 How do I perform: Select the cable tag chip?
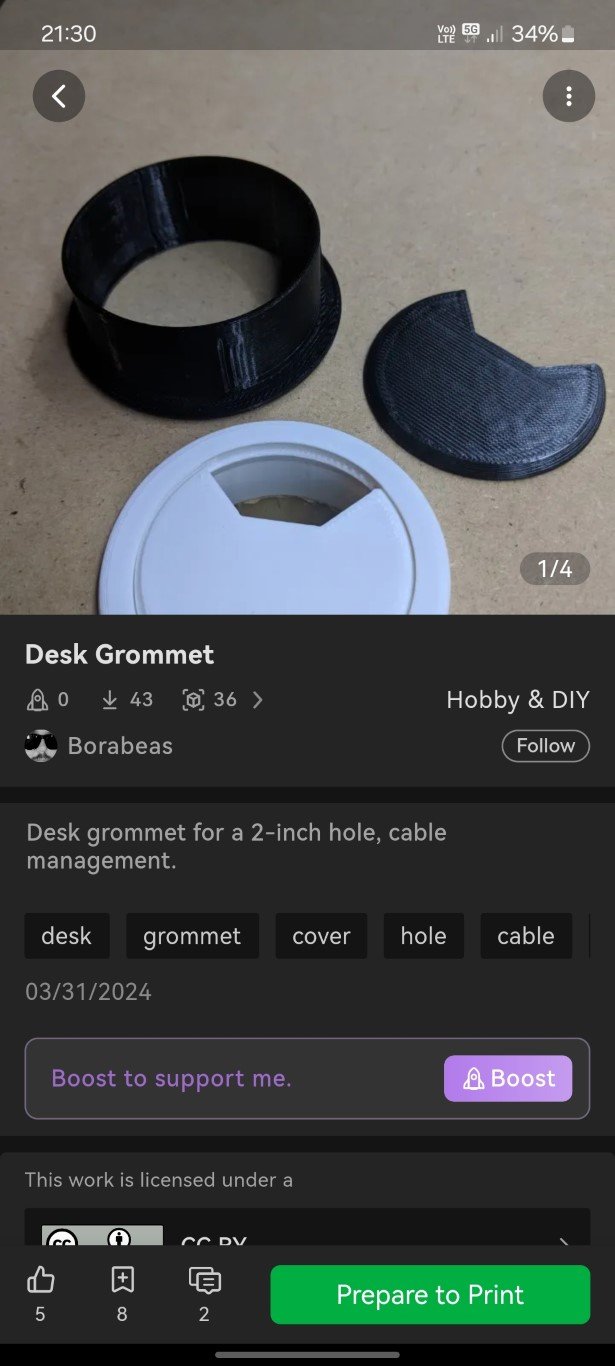point(525,936)
